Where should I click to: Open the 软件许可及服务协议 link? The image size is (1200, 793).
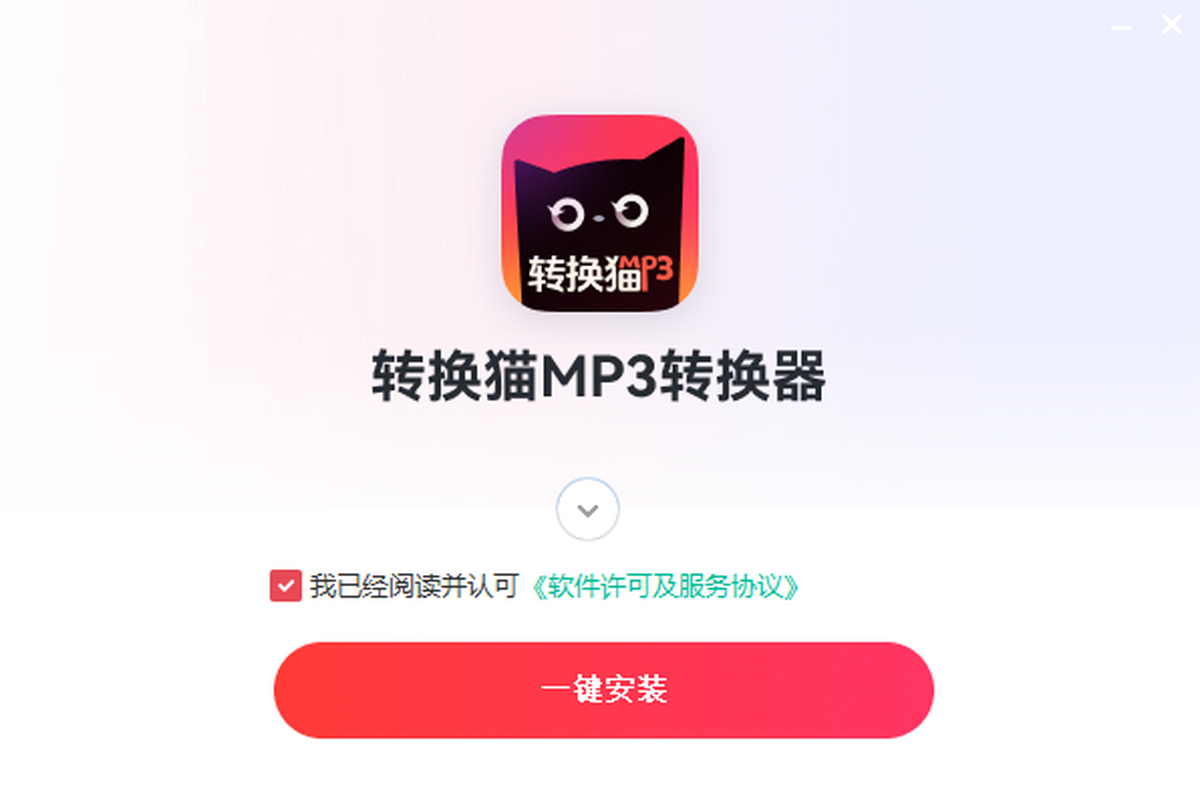[665, 586]
